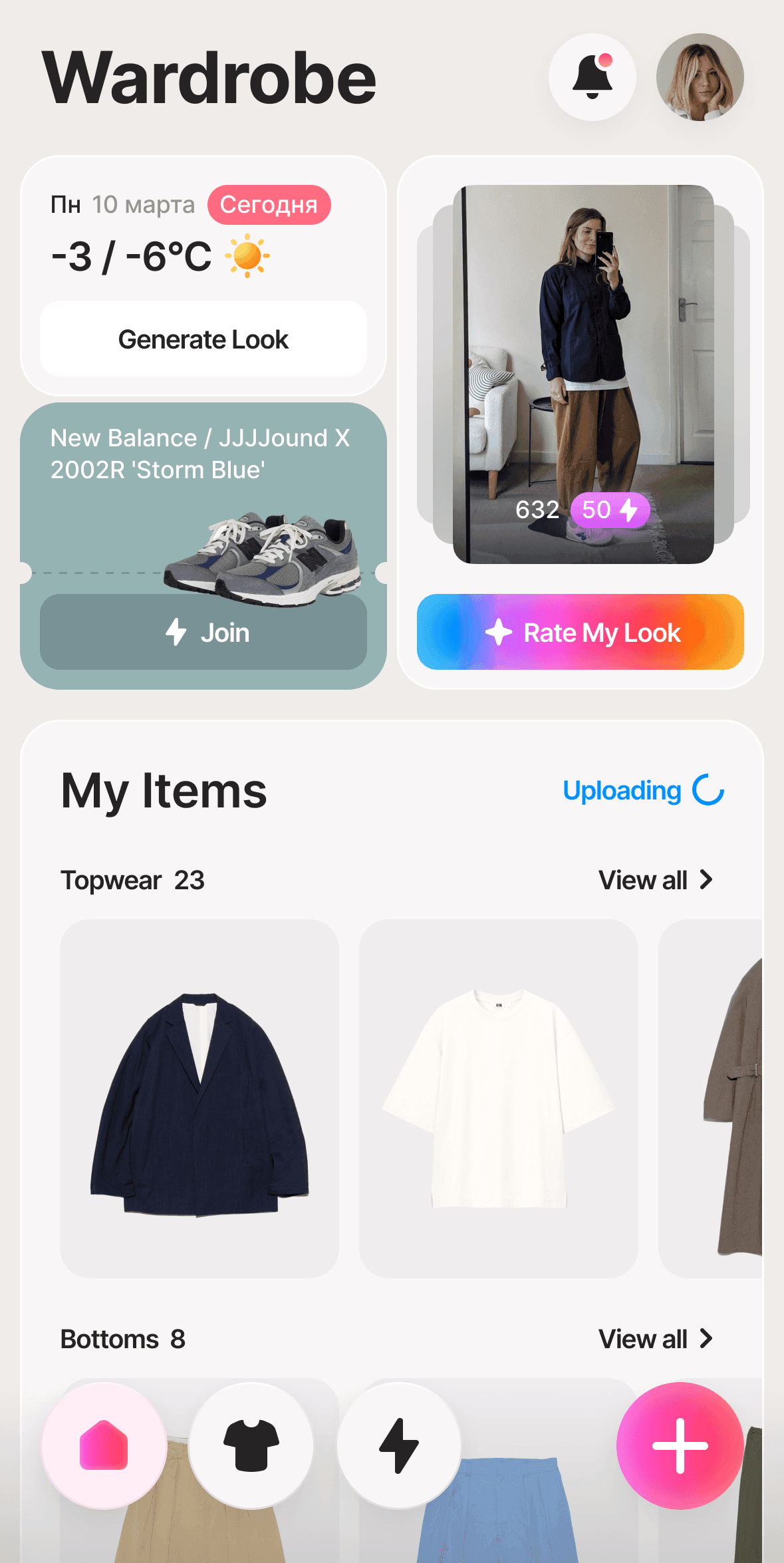The height and width of the screenshot is (1563, 784).
Task: Tap the 50 energy badge on the mirror photo
Action: 610,510
